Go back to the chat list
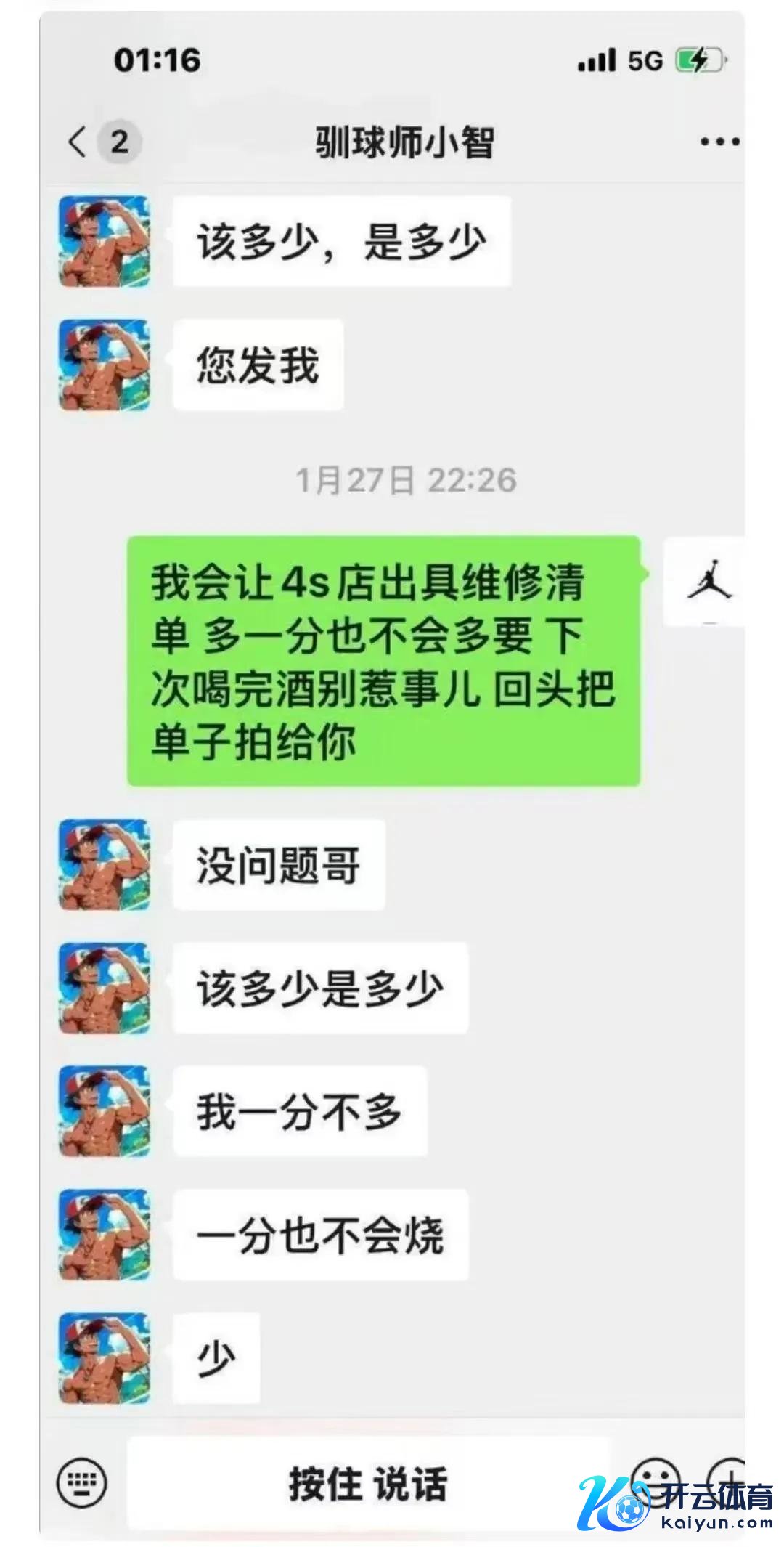The image size is (784, 1547). 78,142
